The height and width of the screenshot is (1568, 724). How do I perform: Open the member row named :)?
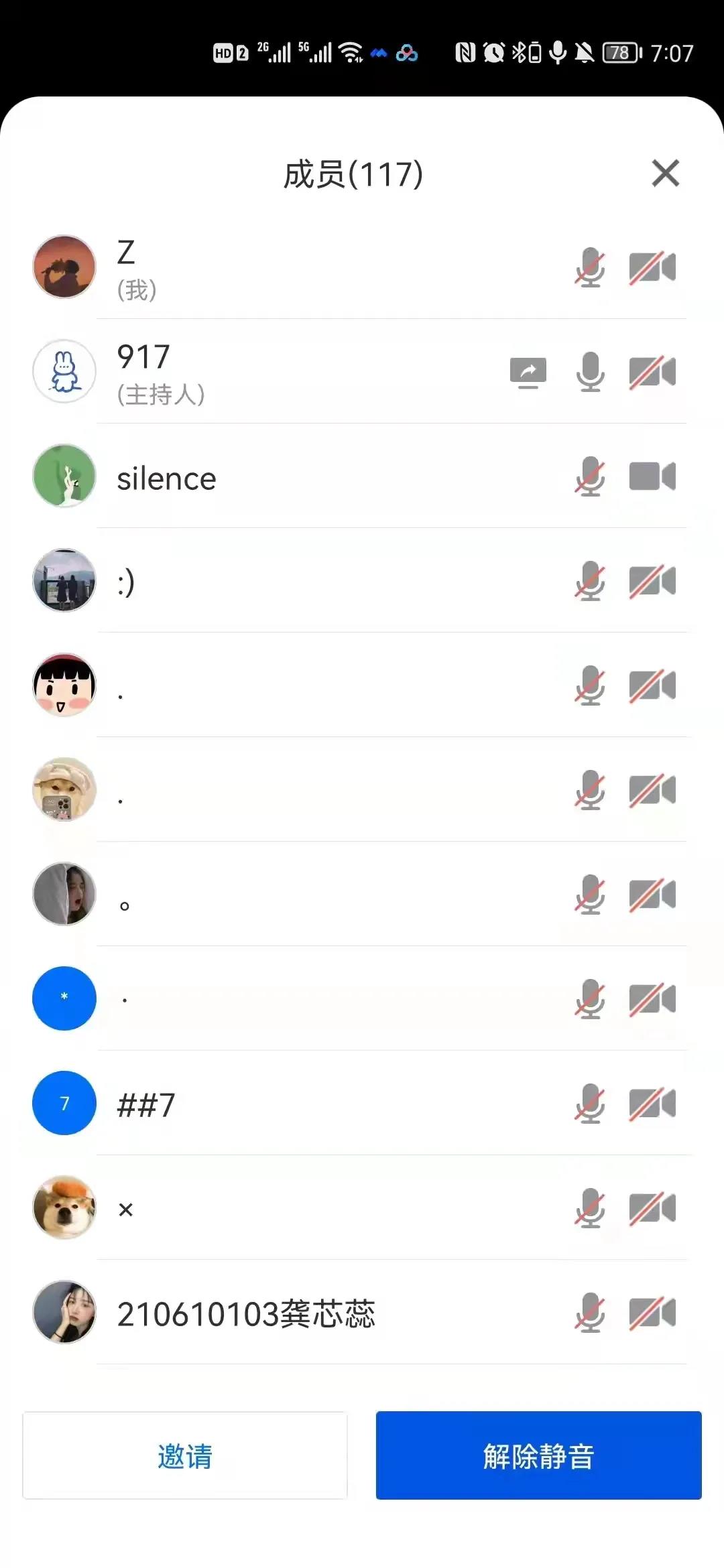(268, 582)
